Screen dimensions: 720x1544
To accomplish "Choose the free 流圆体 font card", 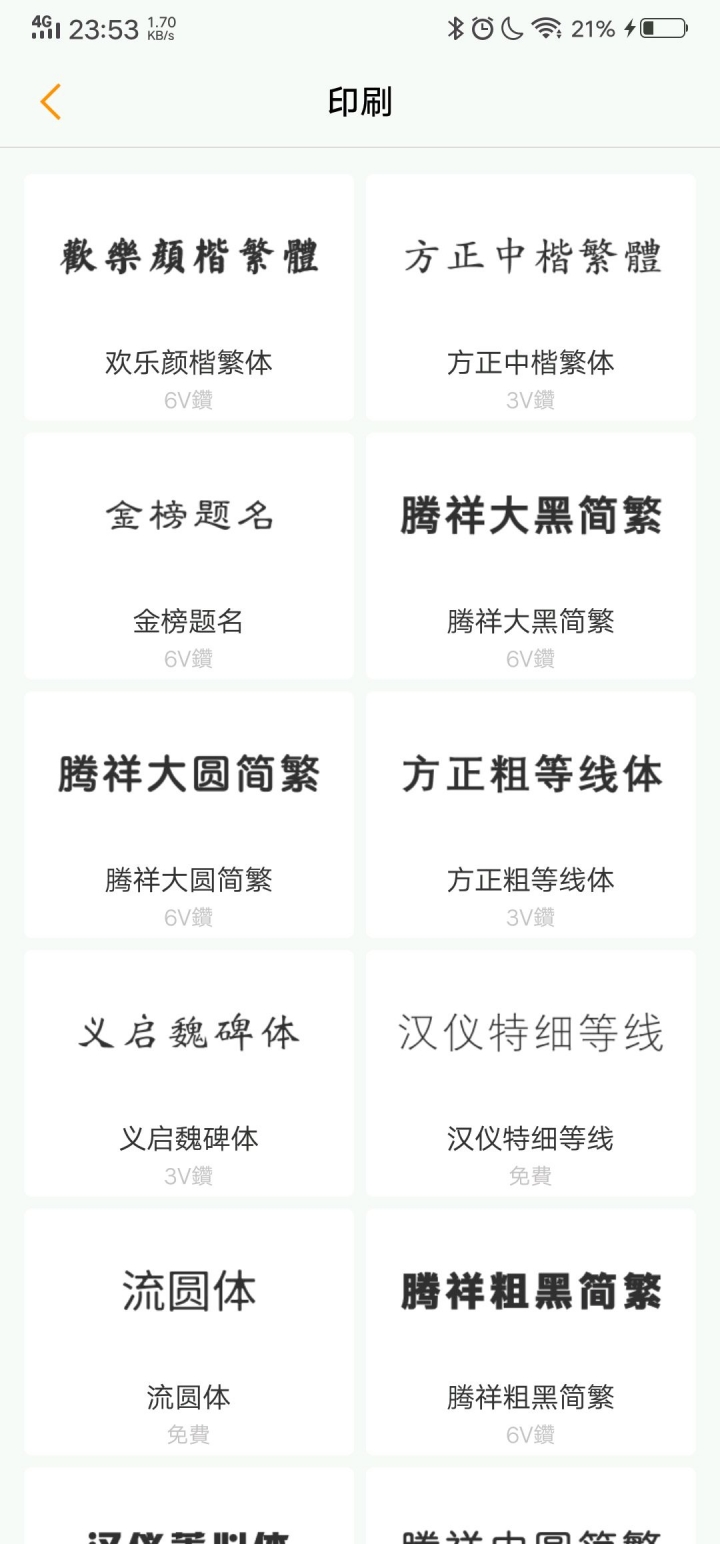I will (189, 1332).
